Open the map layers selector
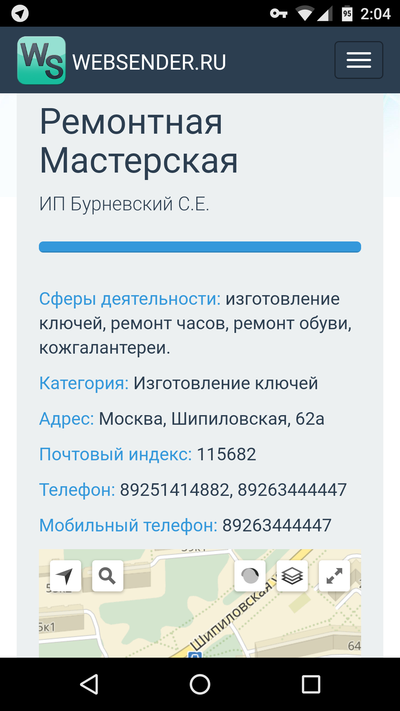Screen dimensions: 400x711 pyautogui.click(x=292, y=576)
